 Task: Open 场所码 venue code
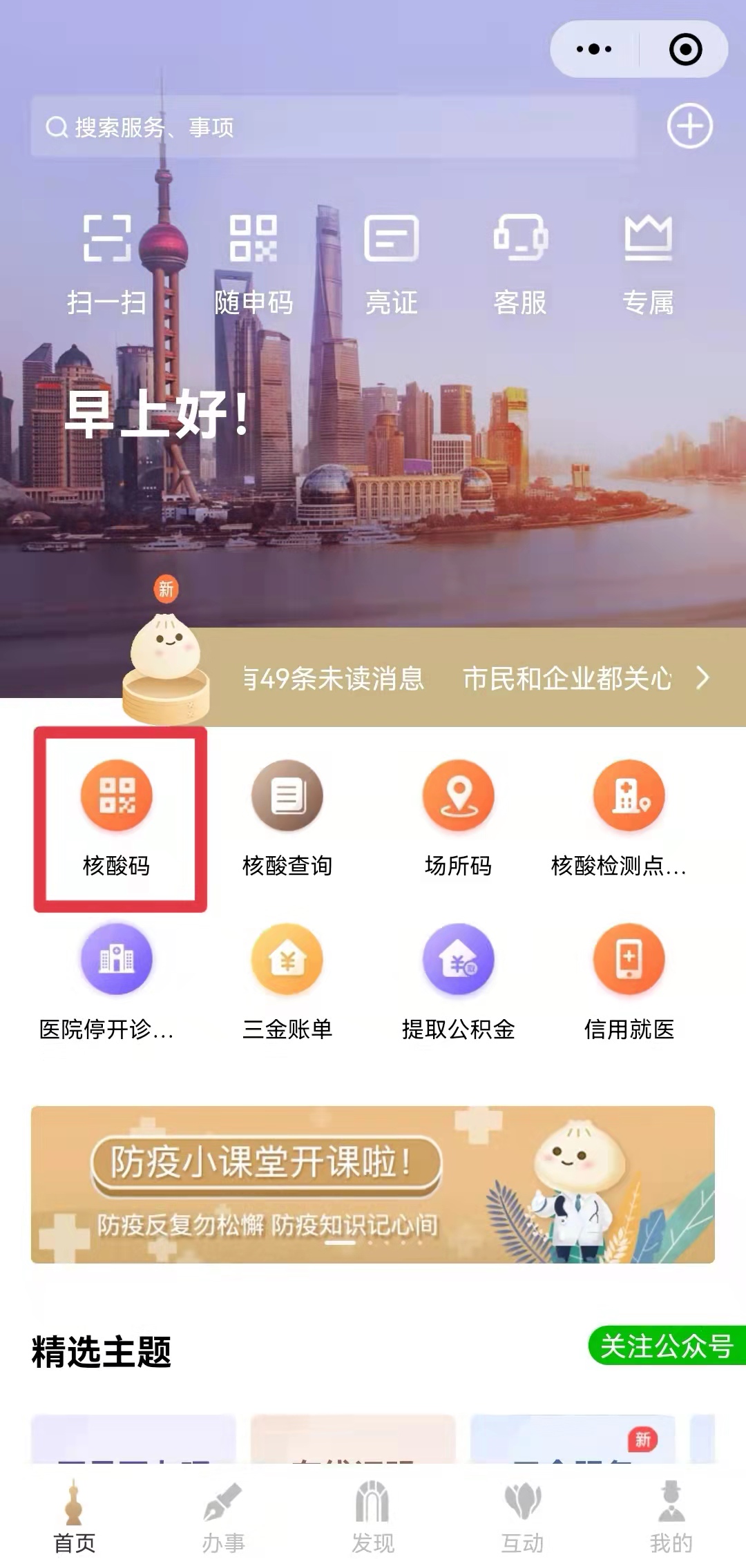tap(458, 817)
